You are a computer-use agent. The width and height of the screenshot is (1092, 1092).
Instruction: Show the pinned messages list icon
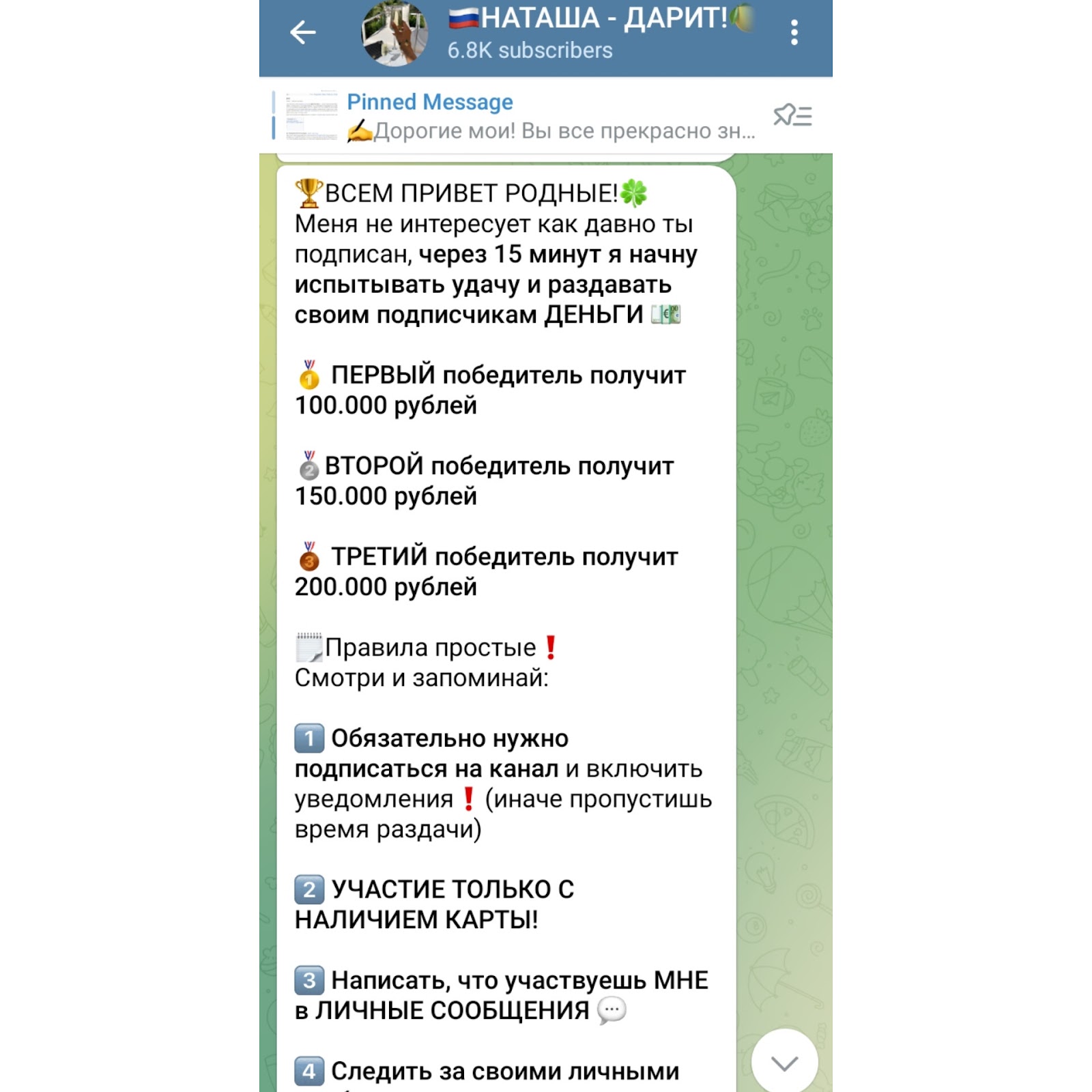click(792, 115)
